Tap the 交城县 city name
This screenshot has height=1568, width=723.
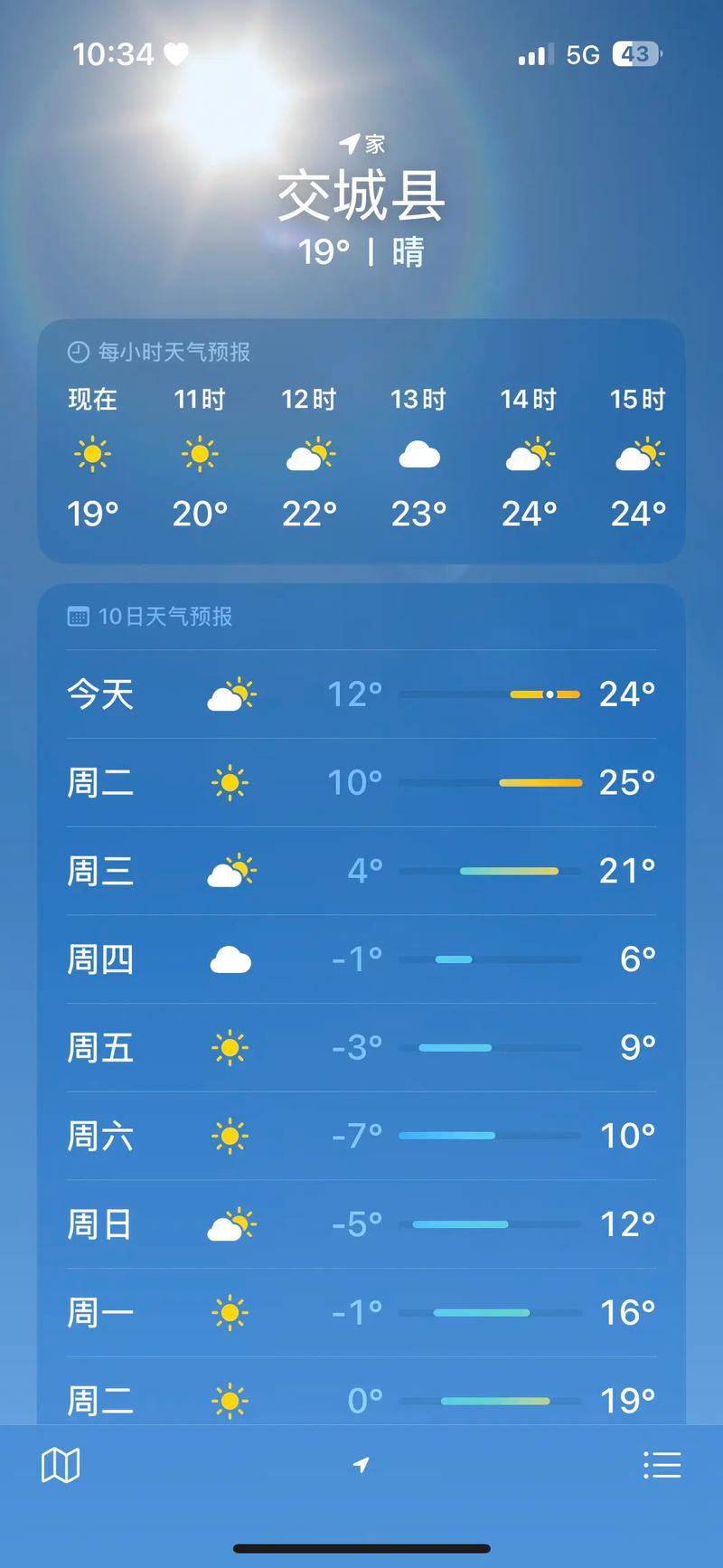click(x=361, y=197)
